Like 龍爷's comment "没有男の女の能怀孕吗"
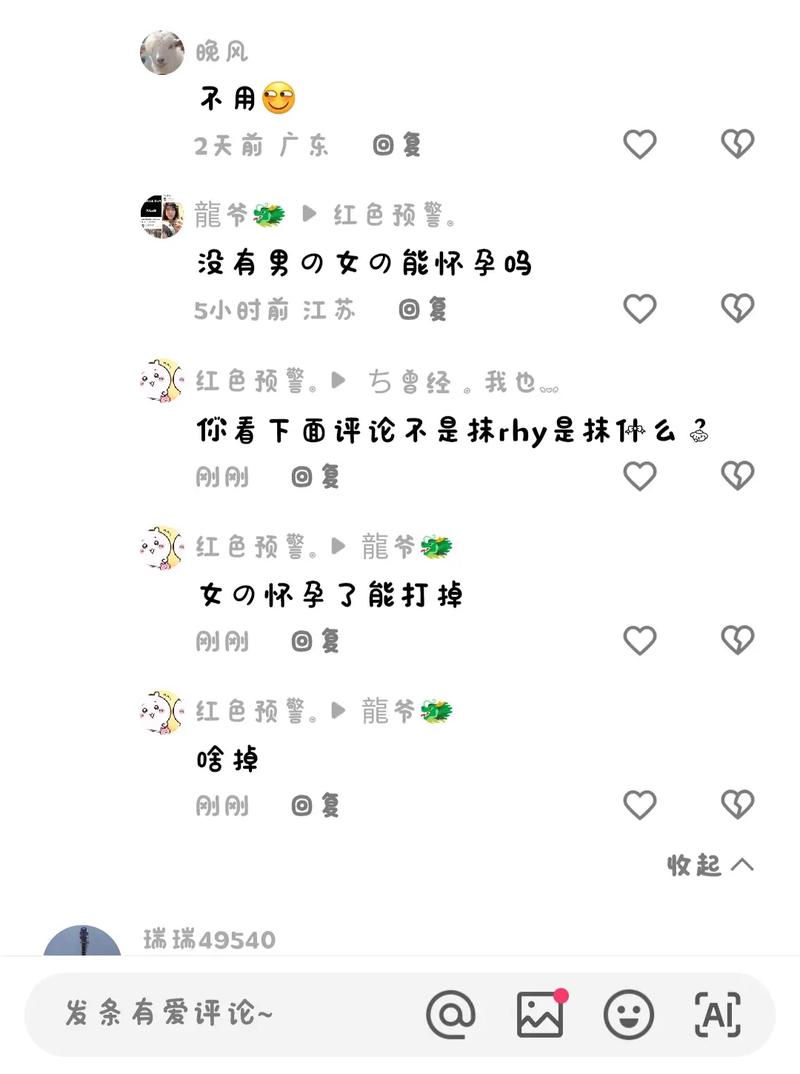 pos(639,309)
